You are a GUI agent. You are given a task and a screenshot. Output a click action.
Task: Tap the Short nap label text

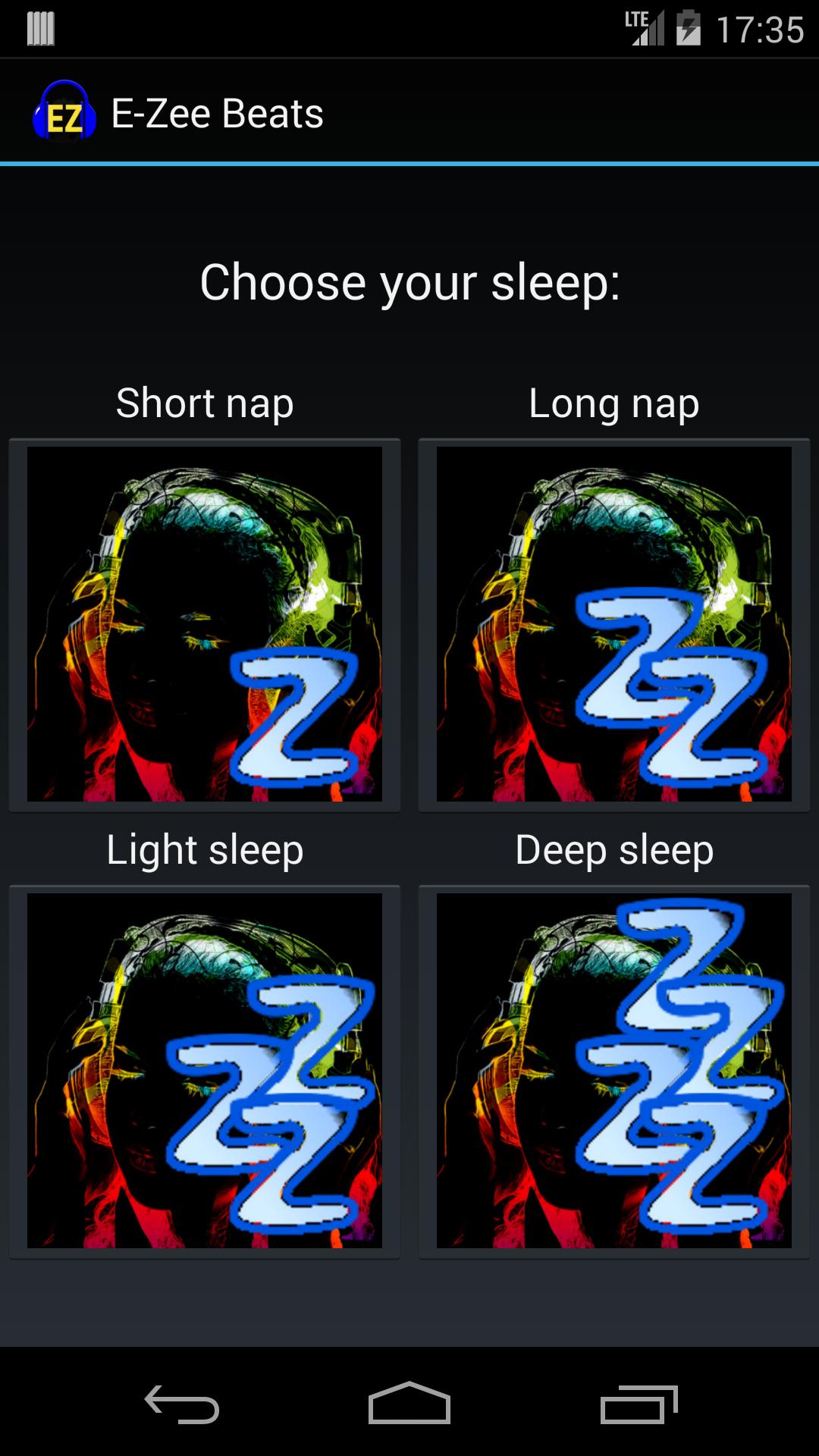pos(203,402)
